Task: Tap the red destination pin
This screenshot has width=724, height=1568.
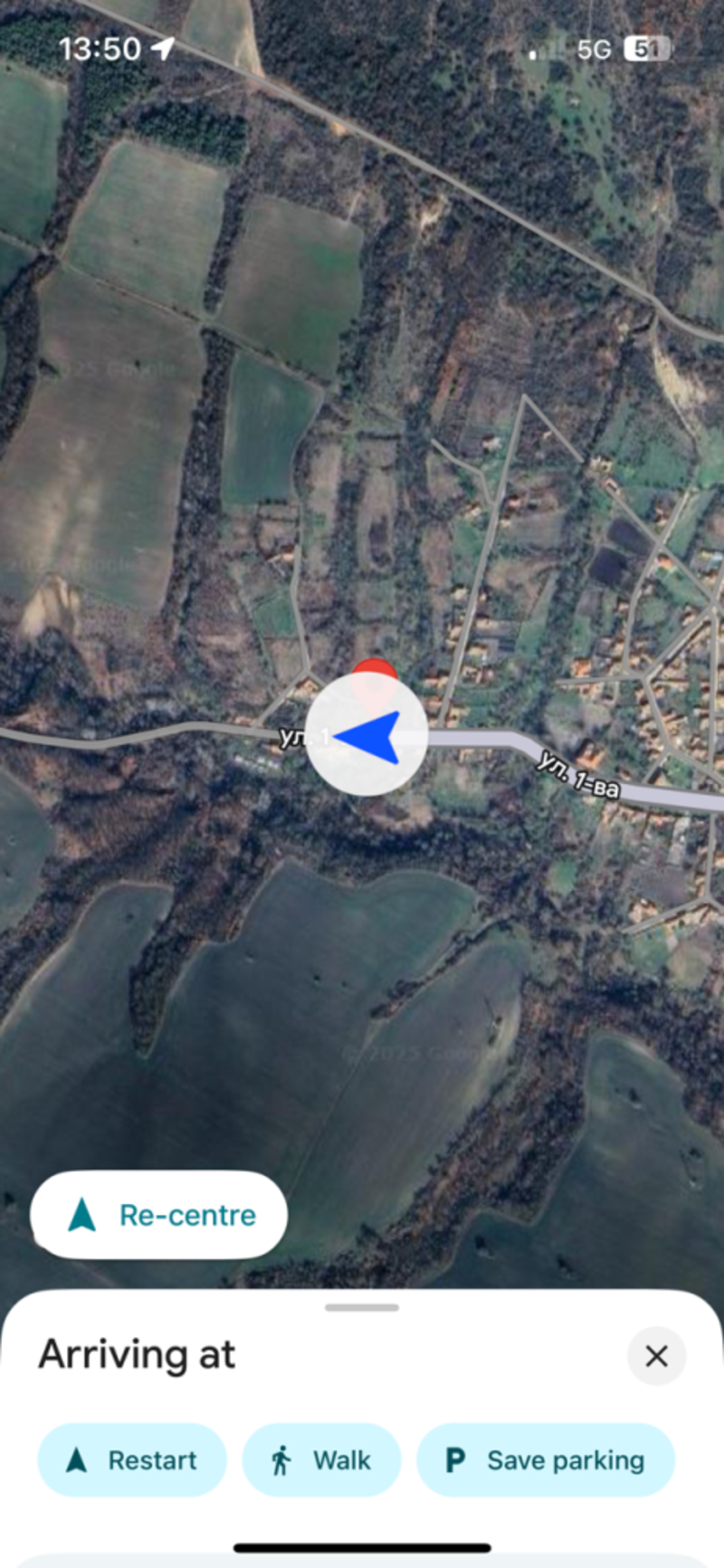Action: (374, 672)
